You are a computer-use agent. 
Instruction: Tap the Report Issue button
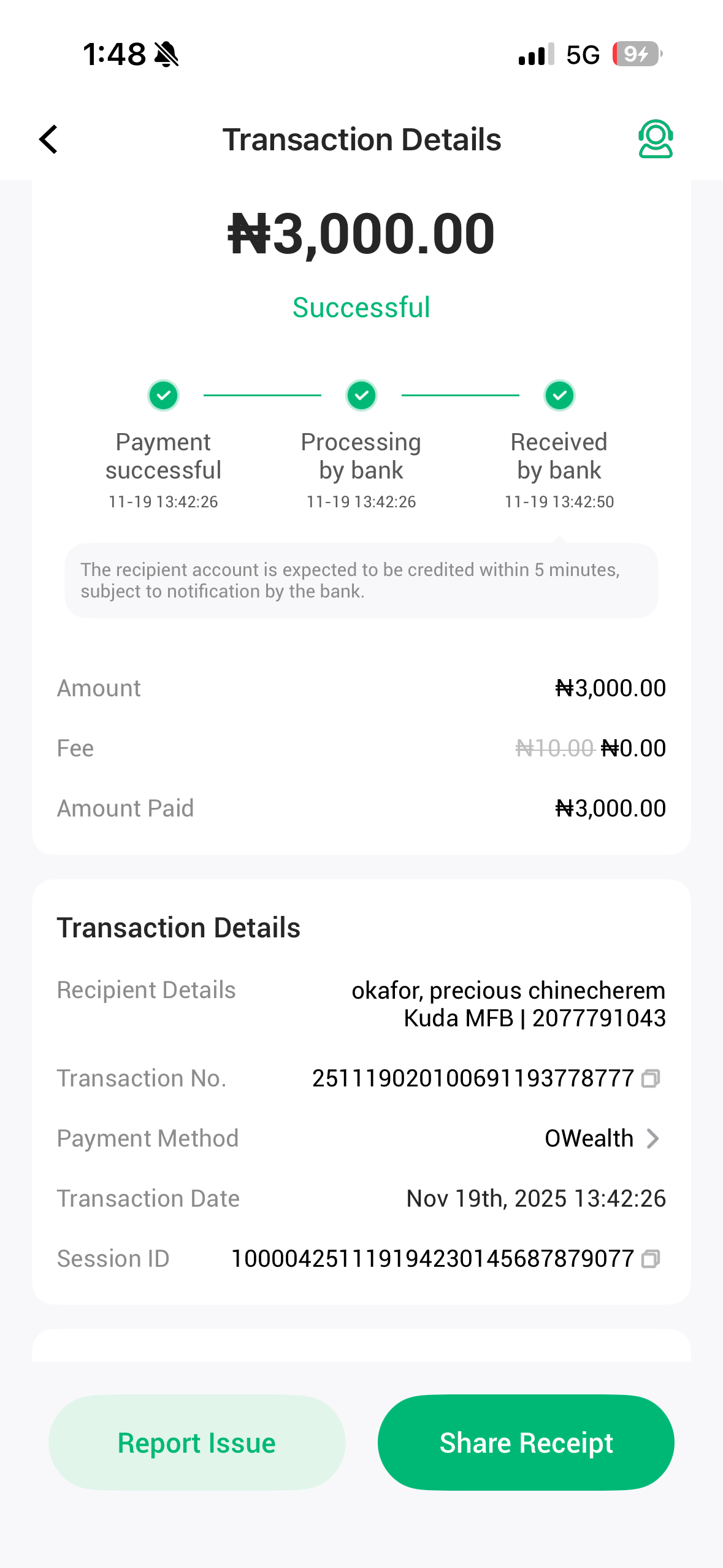coord(197,1442)
